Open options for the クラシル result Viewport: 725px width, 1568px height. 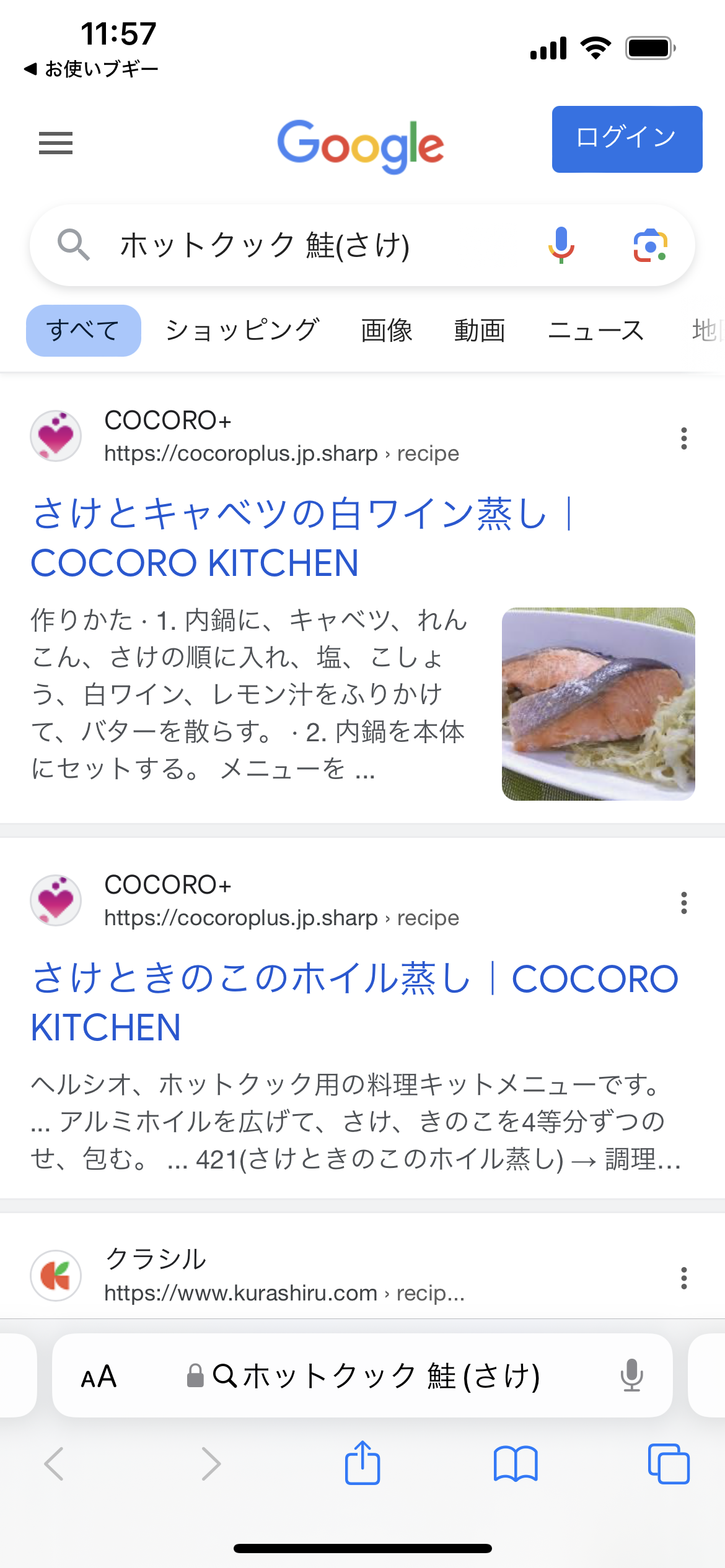683,1278
